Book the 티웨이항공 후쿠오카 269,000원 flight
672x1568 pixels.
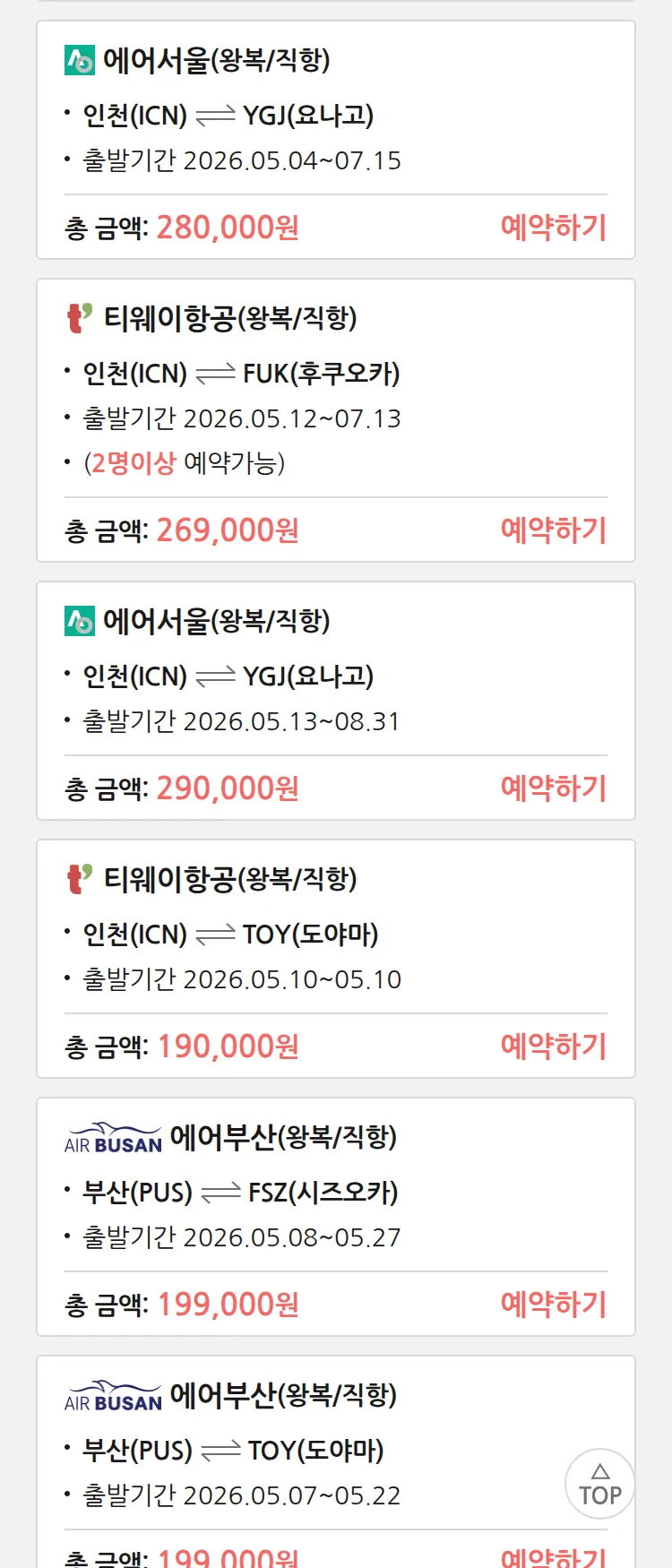click(553, 530)
